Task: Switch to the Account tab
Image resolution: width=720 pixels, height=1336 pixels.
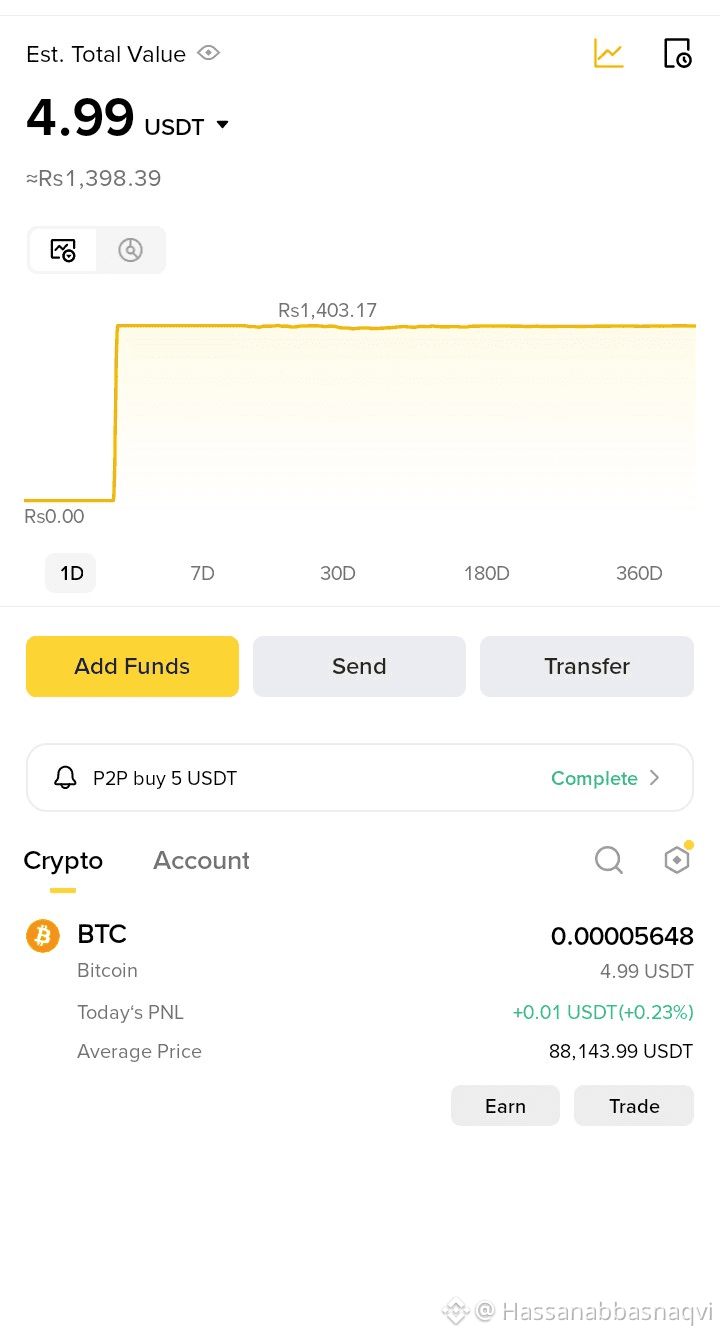Action: point(201,861)
